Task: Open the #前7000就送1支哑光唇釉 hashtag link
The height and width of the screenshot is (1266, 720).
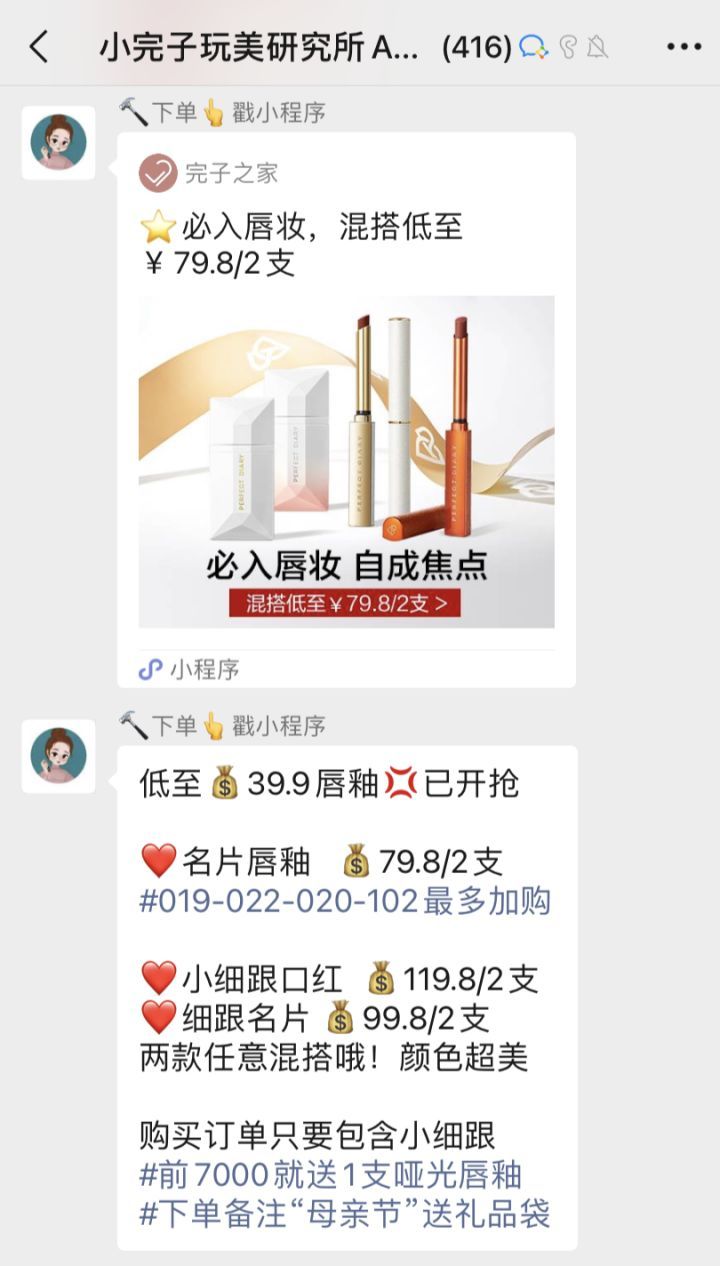Action: 330,1175
